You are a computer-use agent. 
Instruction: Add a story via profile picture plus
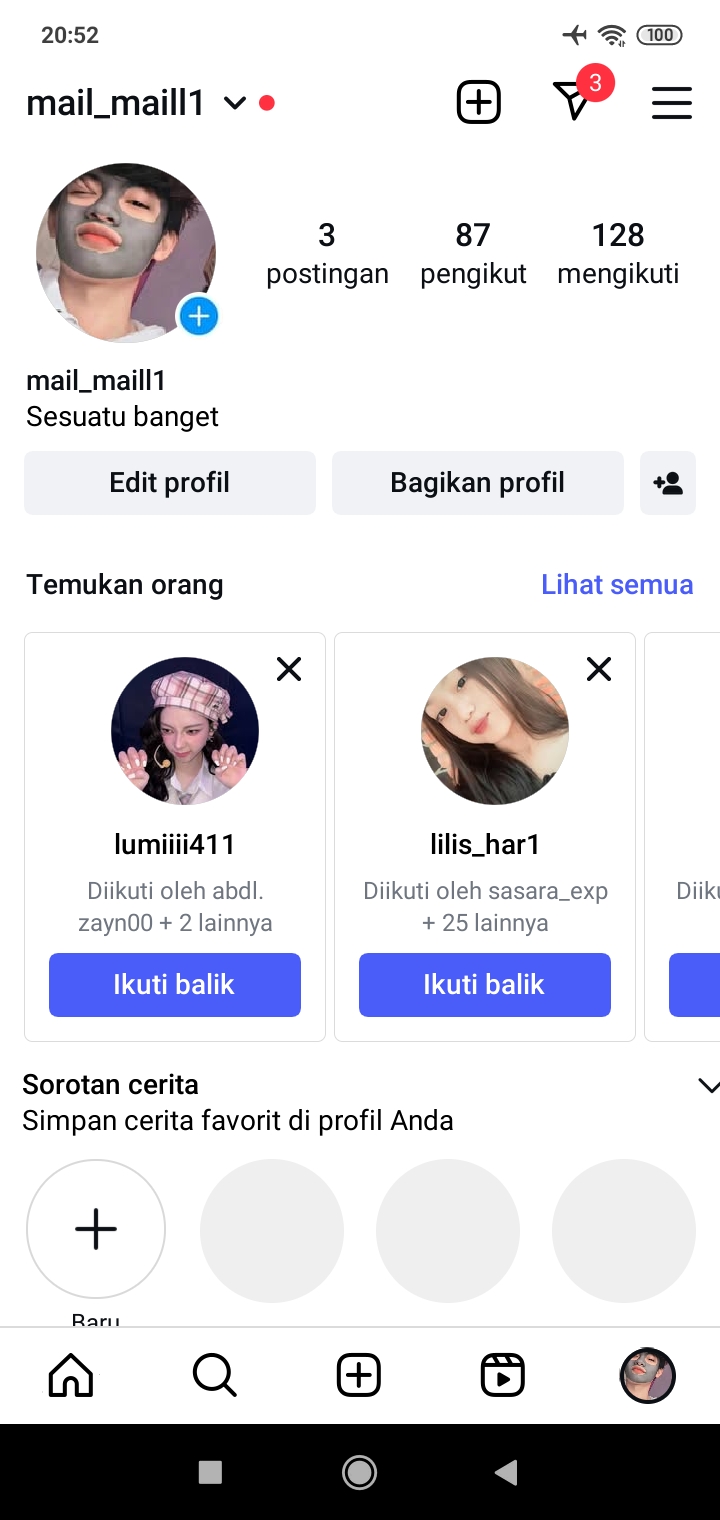pyautogui.click(x=199, y=317)
